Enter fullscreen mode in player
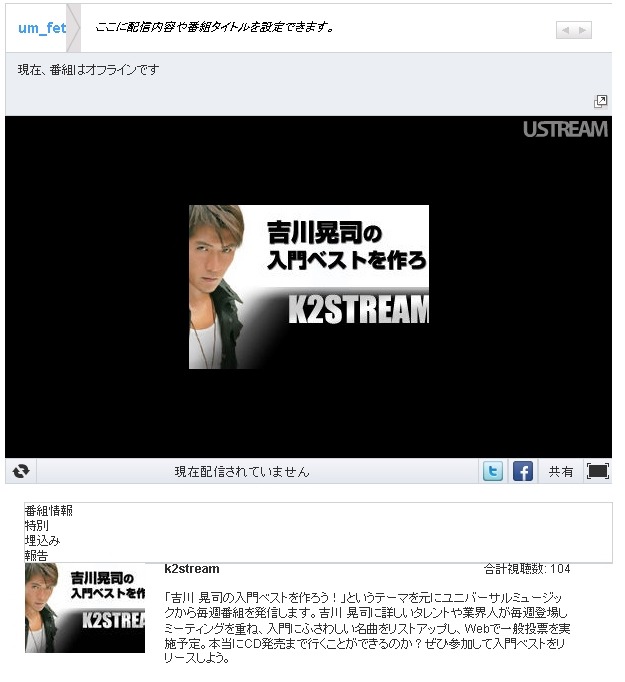 598,471
